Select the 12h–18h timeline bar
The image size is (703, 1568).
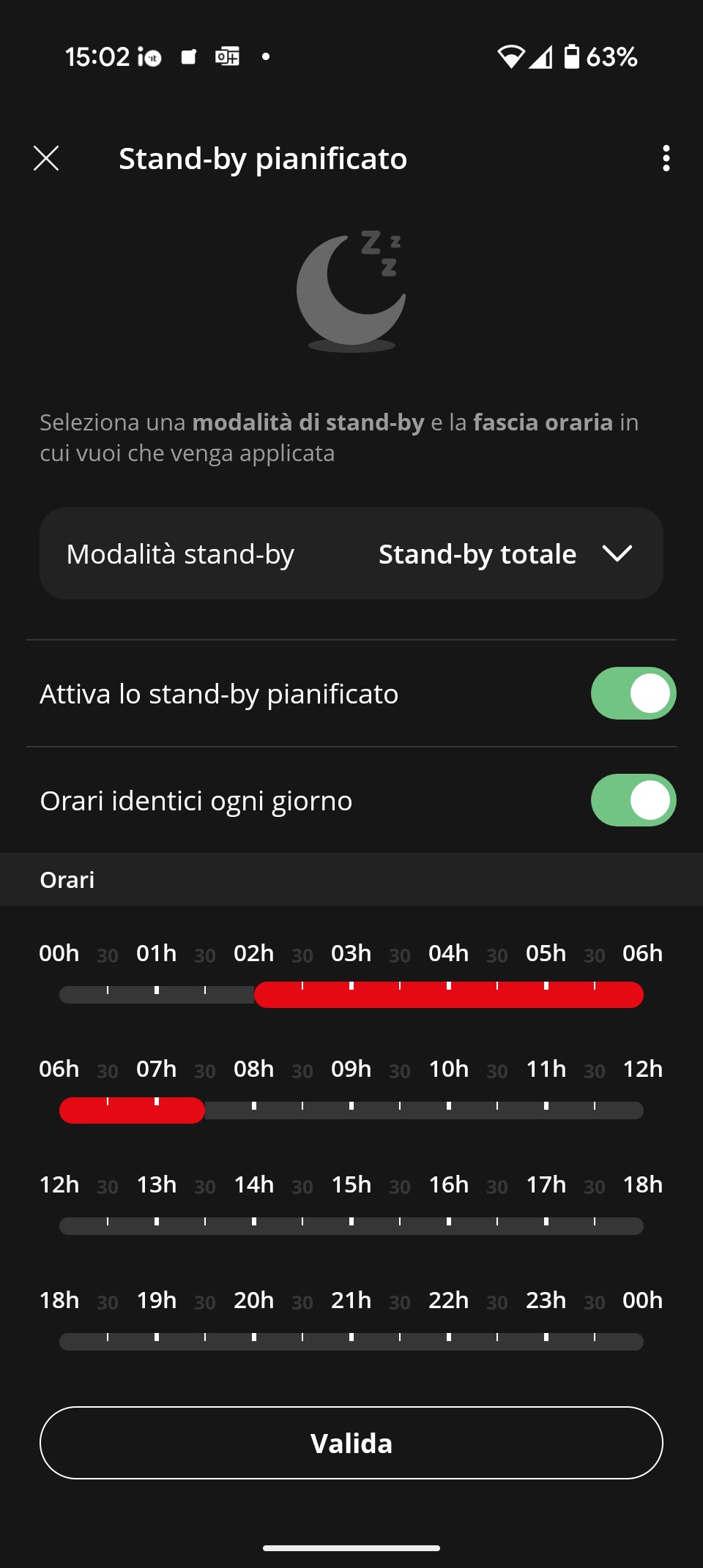[351, 1226]
